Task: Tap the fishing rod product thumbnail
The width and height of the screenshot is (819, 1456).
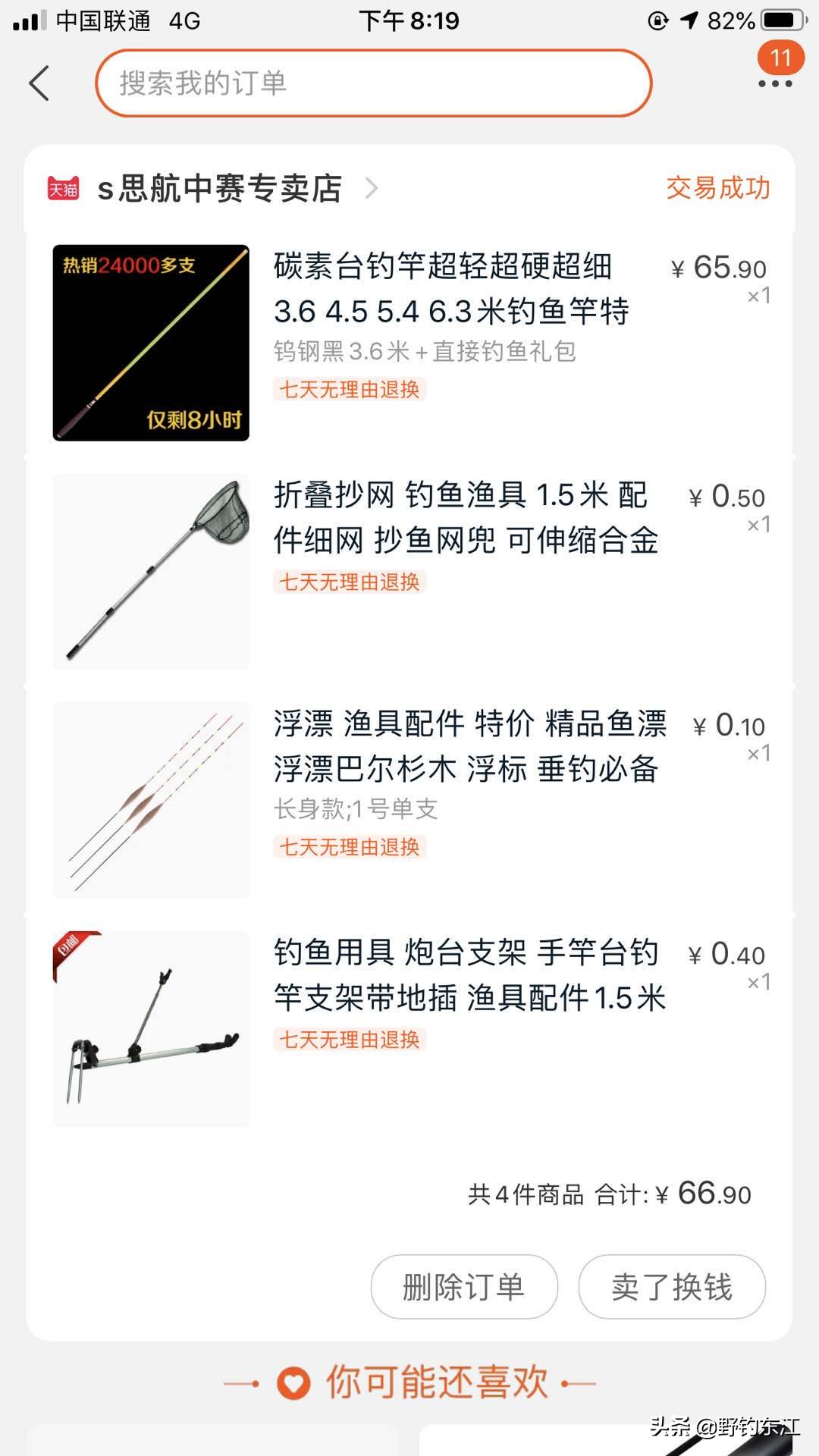Action: (150, 342)
